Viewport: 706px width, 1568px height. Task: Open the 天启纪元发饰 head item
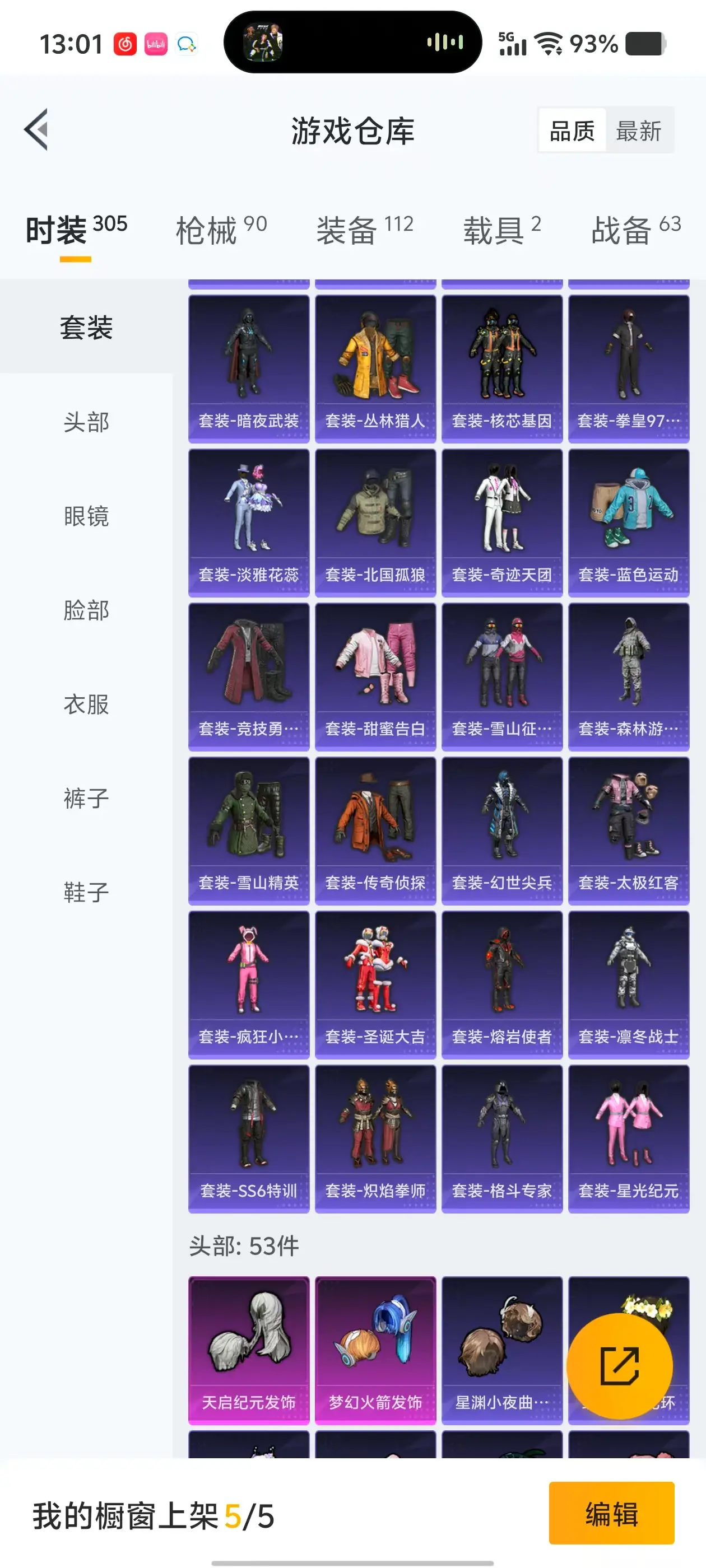[249, 1350]
